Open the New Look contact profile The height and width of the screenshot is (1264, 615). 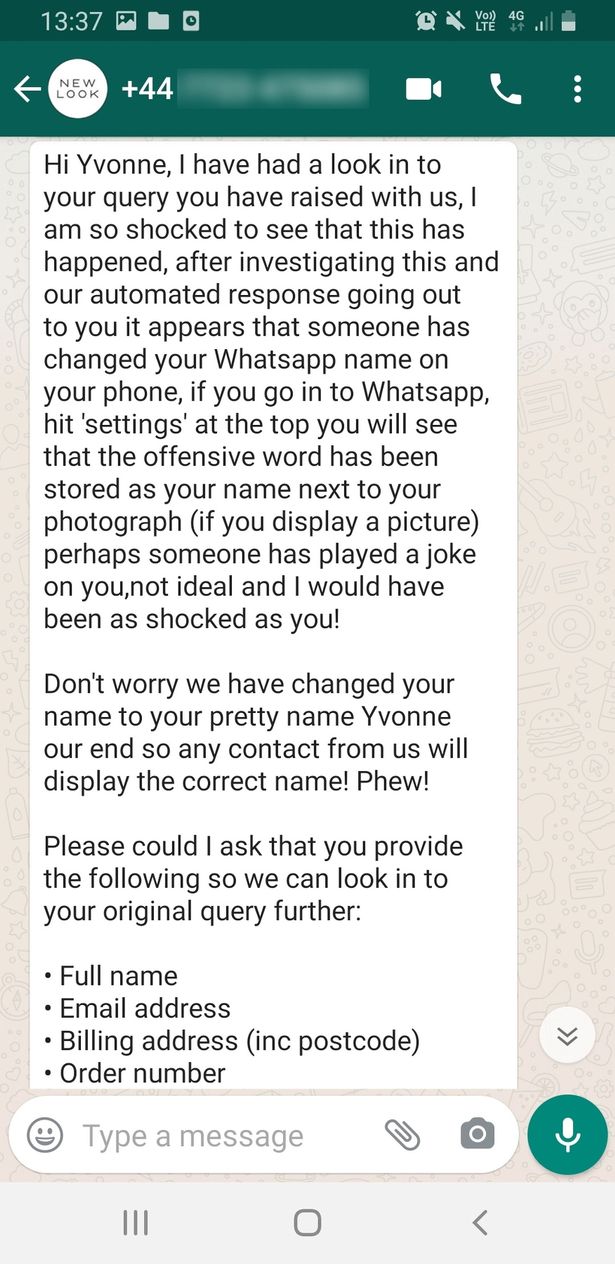(78, 89)
